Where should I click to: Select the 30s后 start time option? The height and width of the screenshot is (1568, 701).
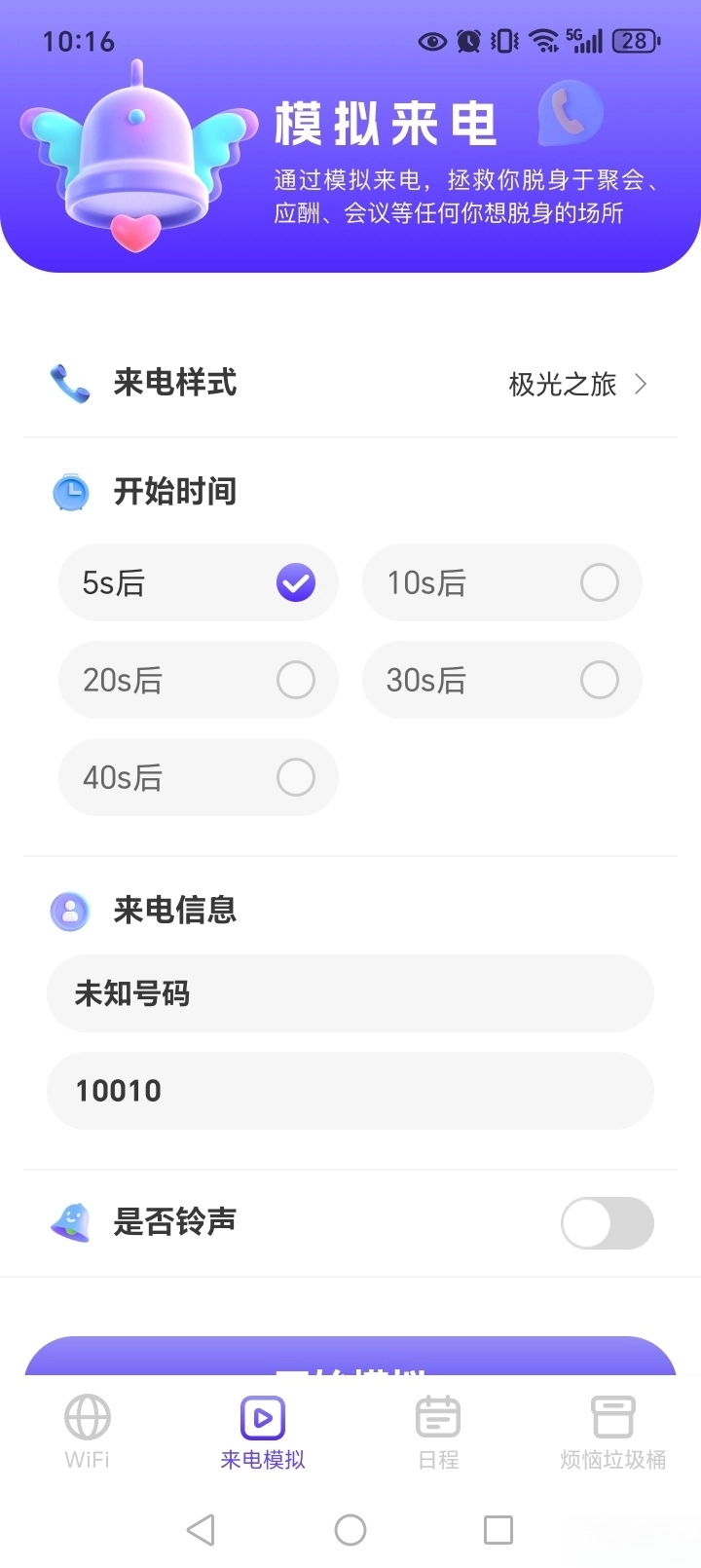click(x=501, y=680)
